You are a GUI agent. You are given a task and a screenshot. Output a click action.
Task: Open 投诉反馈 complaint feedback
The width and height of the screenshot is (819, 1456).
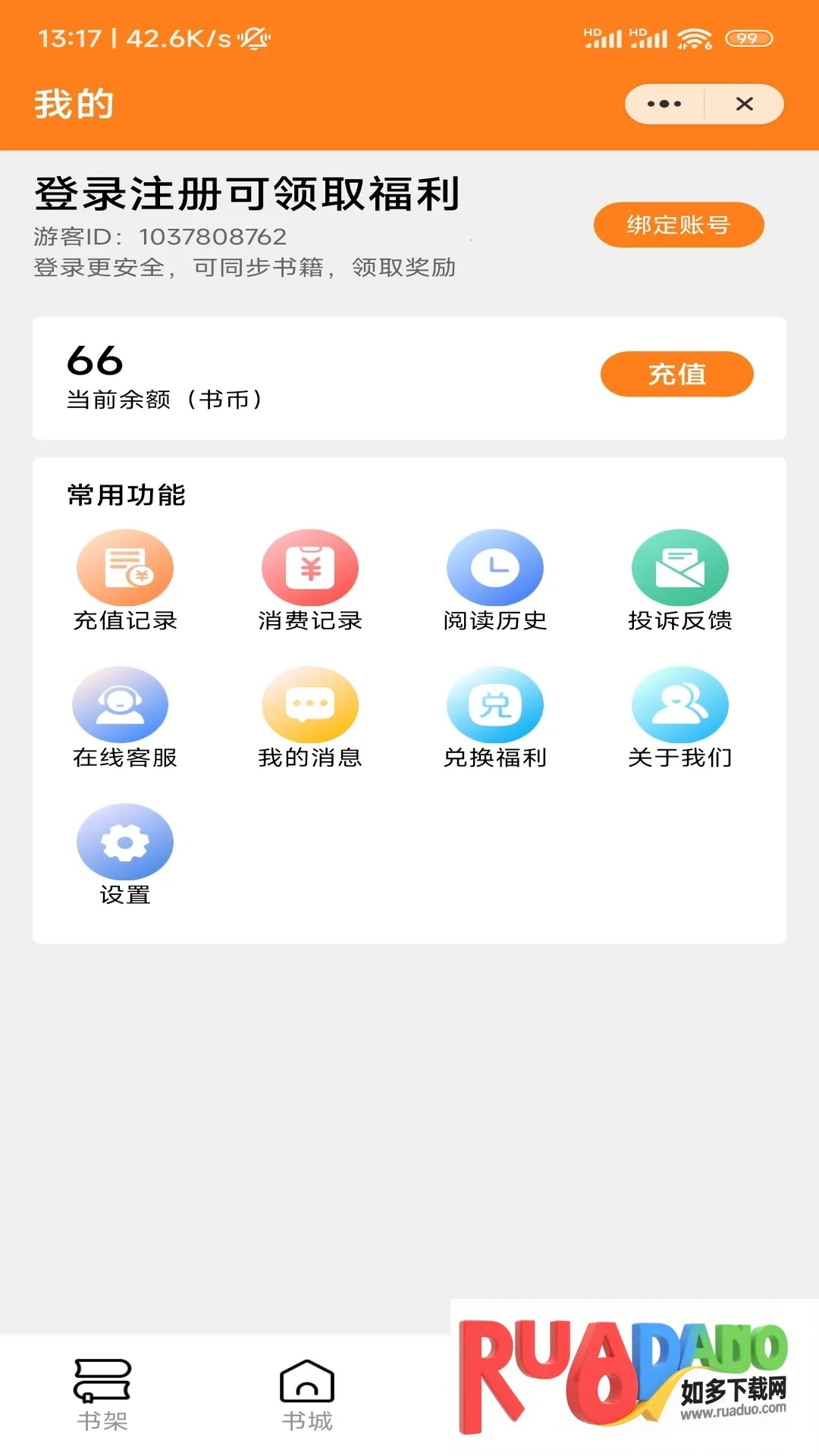[680, 581]
